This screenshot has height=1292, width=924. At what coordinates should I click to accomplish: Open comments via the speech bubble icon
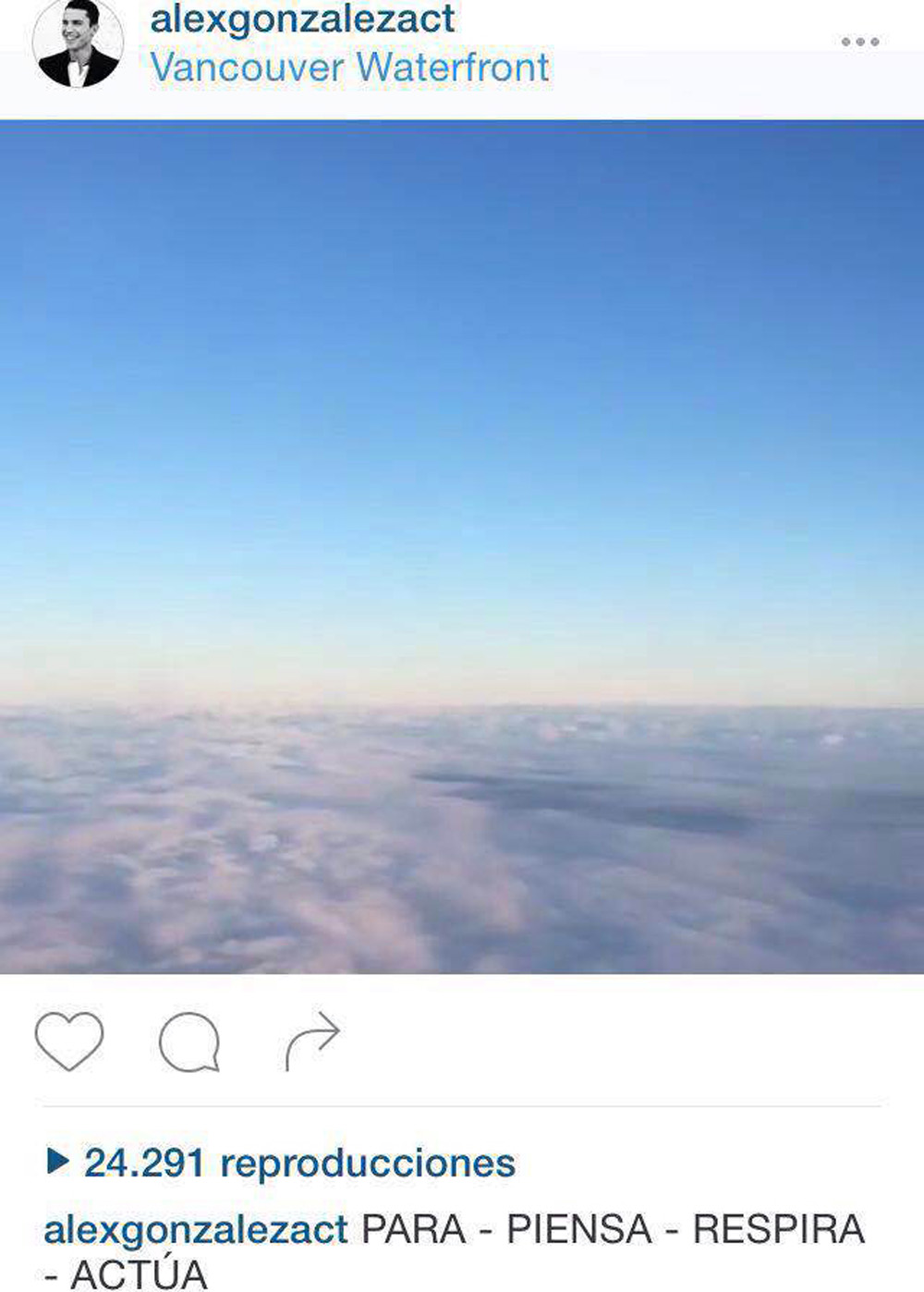189,1042
